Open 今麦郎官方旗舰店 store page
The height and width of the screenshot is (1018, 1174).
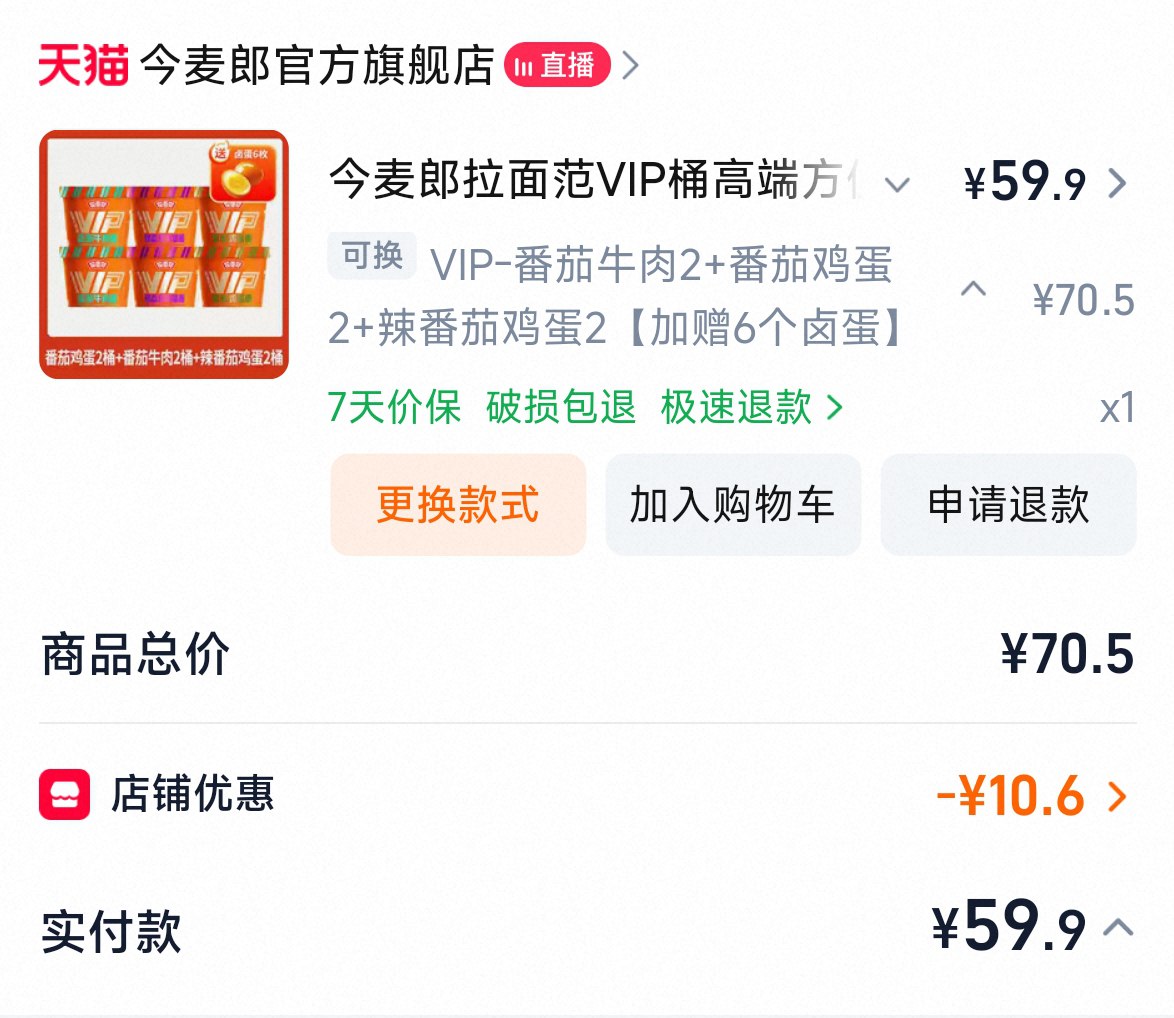316,66
